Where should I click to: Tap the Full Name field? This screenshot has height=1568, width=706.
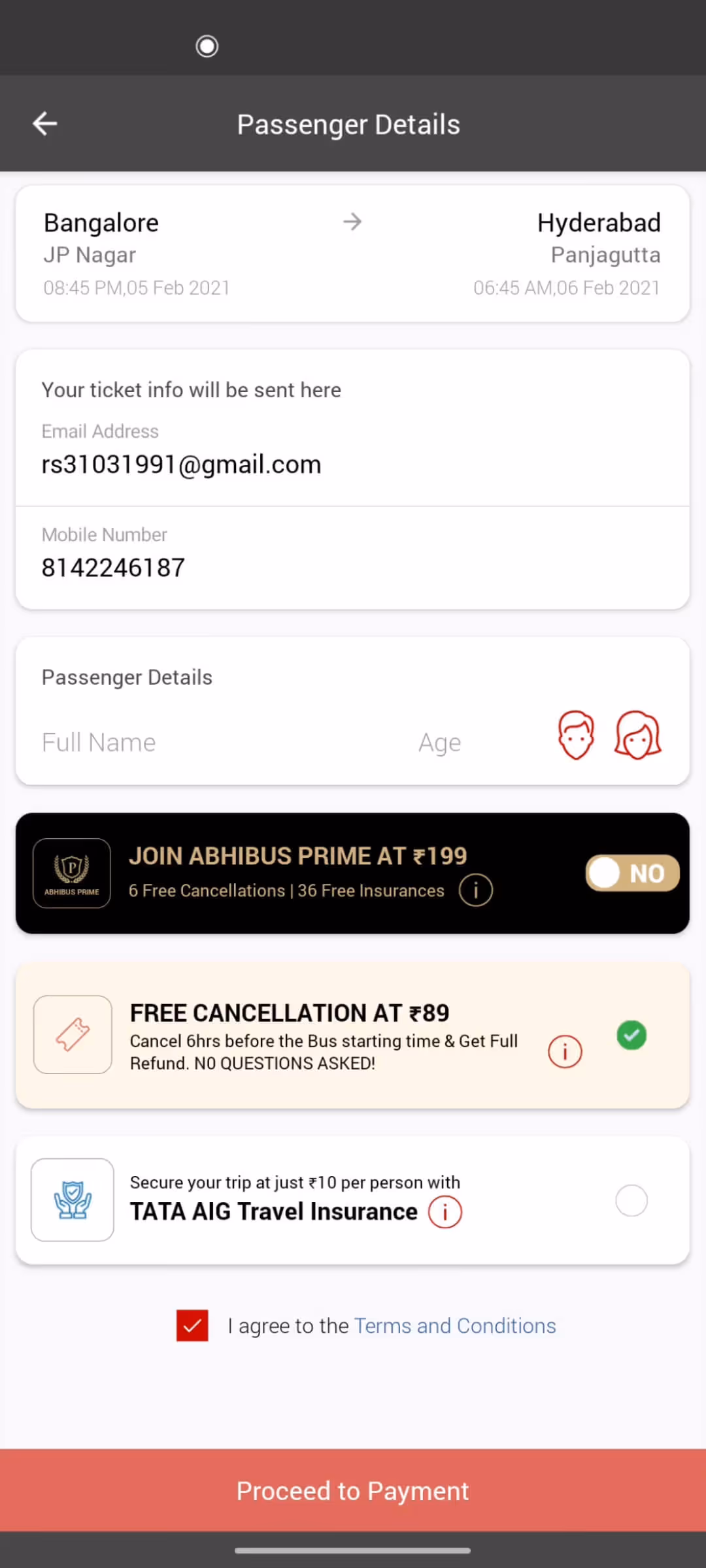[x=196, y=743]
